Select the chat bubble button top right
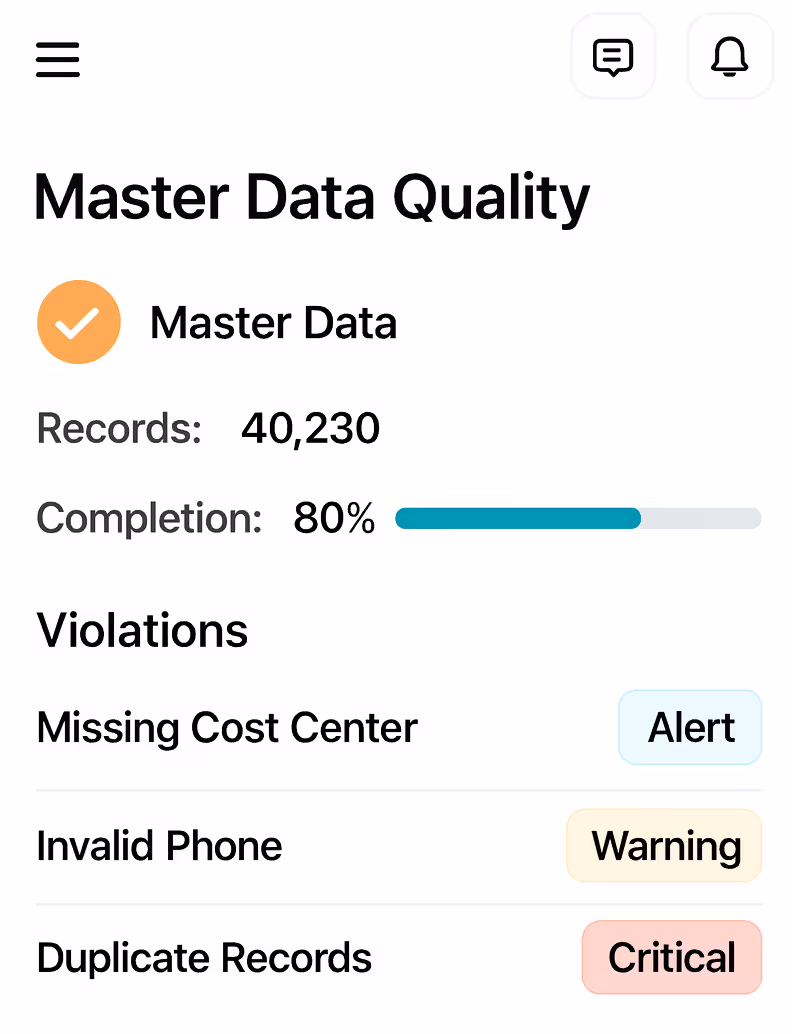The image size is (792, 1034). click(x=613, y=57)
